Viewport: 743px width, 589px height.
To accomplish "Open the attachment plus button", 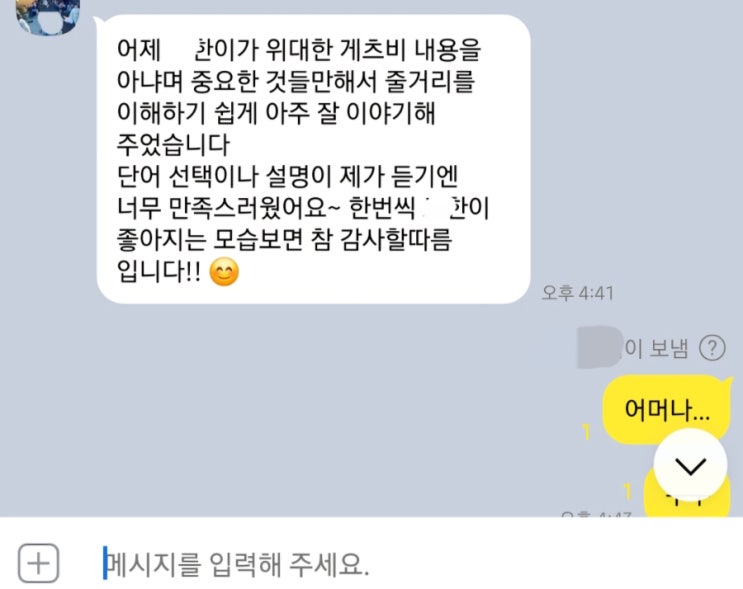I will tap(39, 563).
